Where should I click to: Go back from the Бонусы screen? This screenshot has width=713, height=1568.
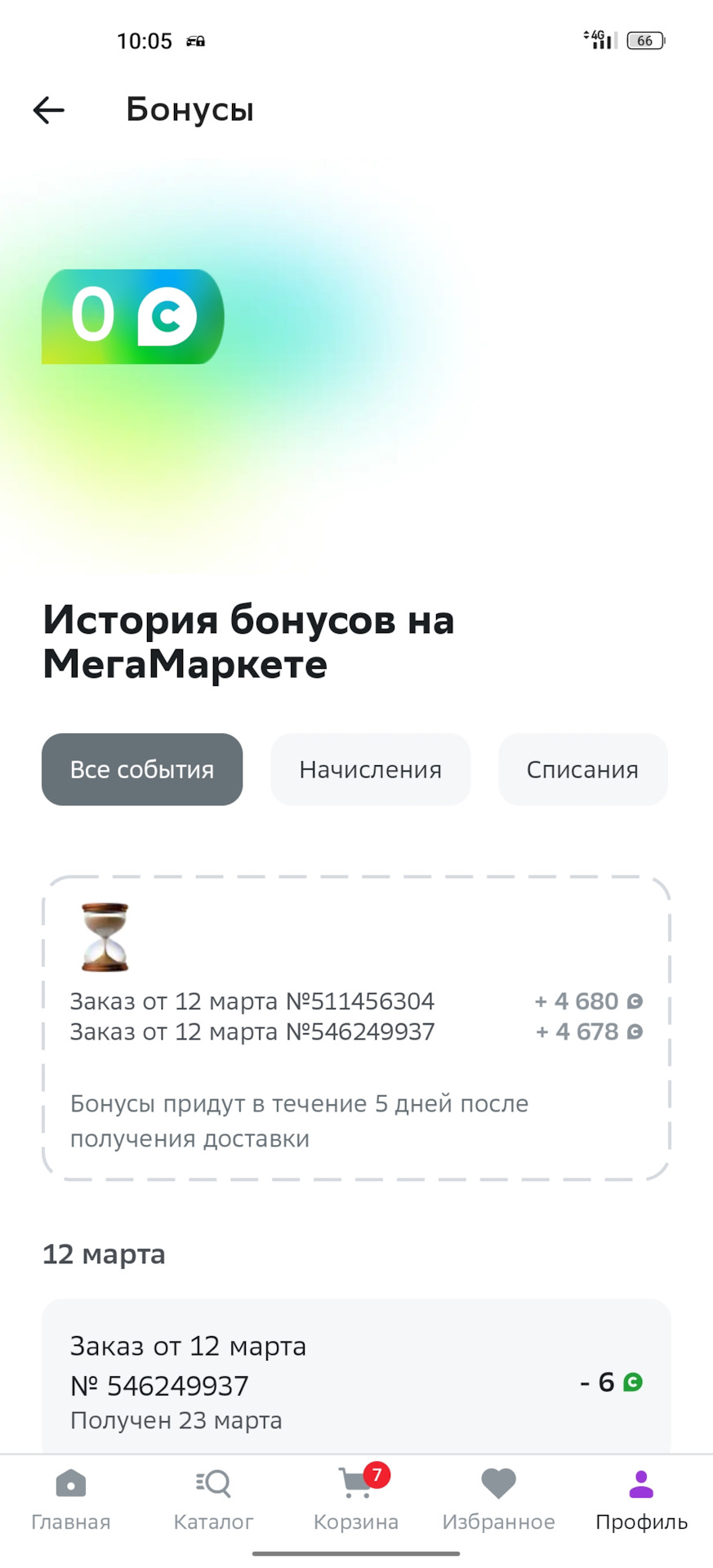point(48,110)
